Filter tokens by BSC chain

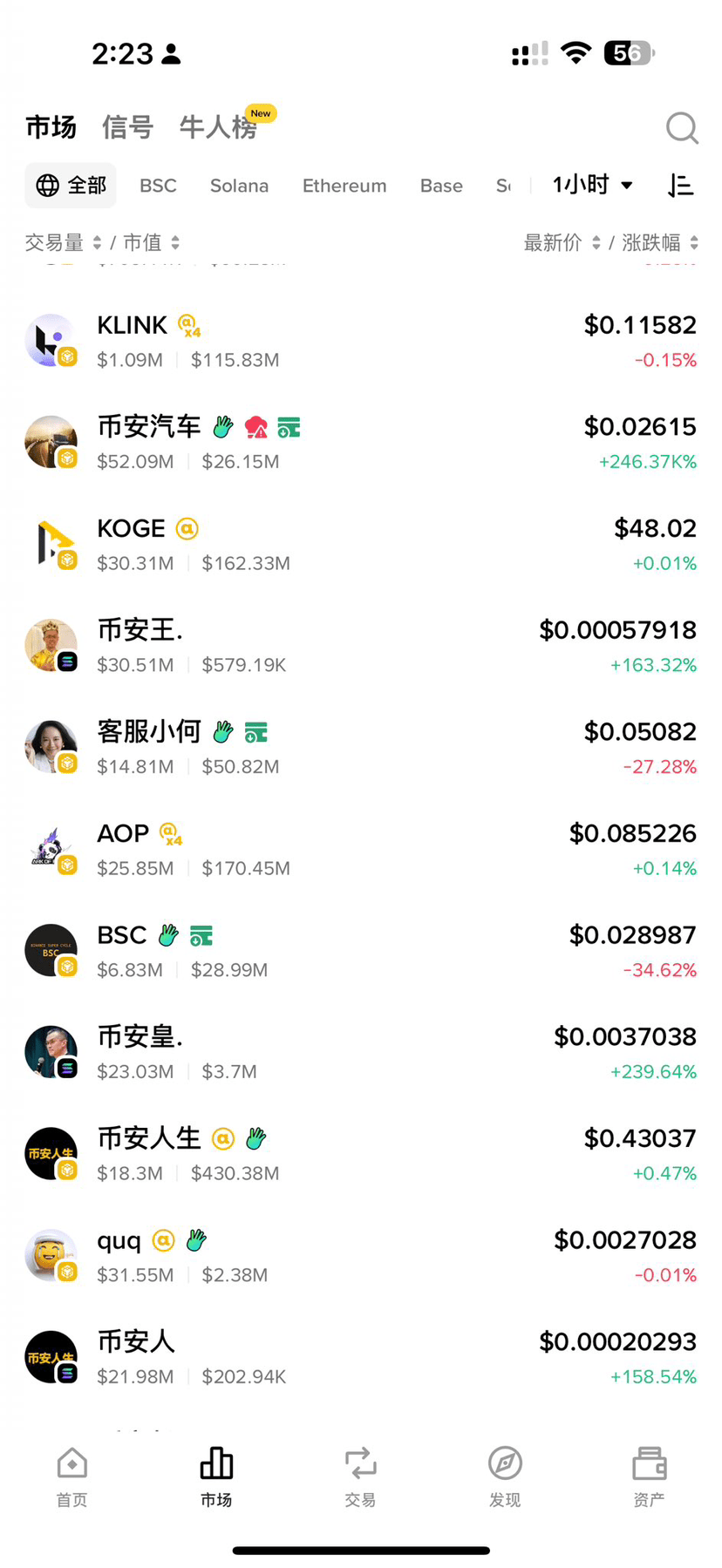click(158, 186)
